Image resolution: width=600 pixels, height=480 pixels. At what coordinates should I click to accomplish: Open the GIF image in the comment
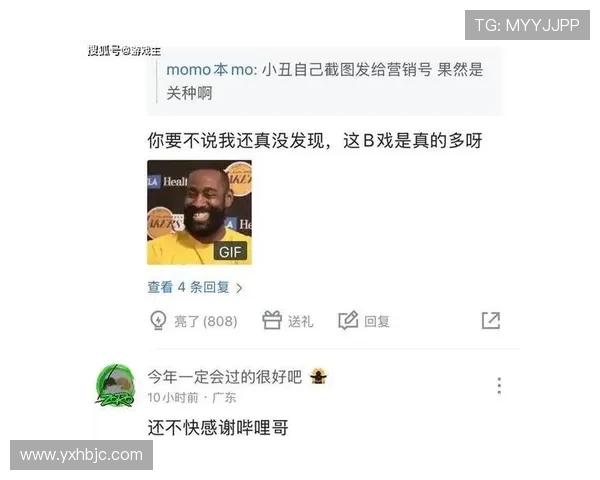pos(199,213)
